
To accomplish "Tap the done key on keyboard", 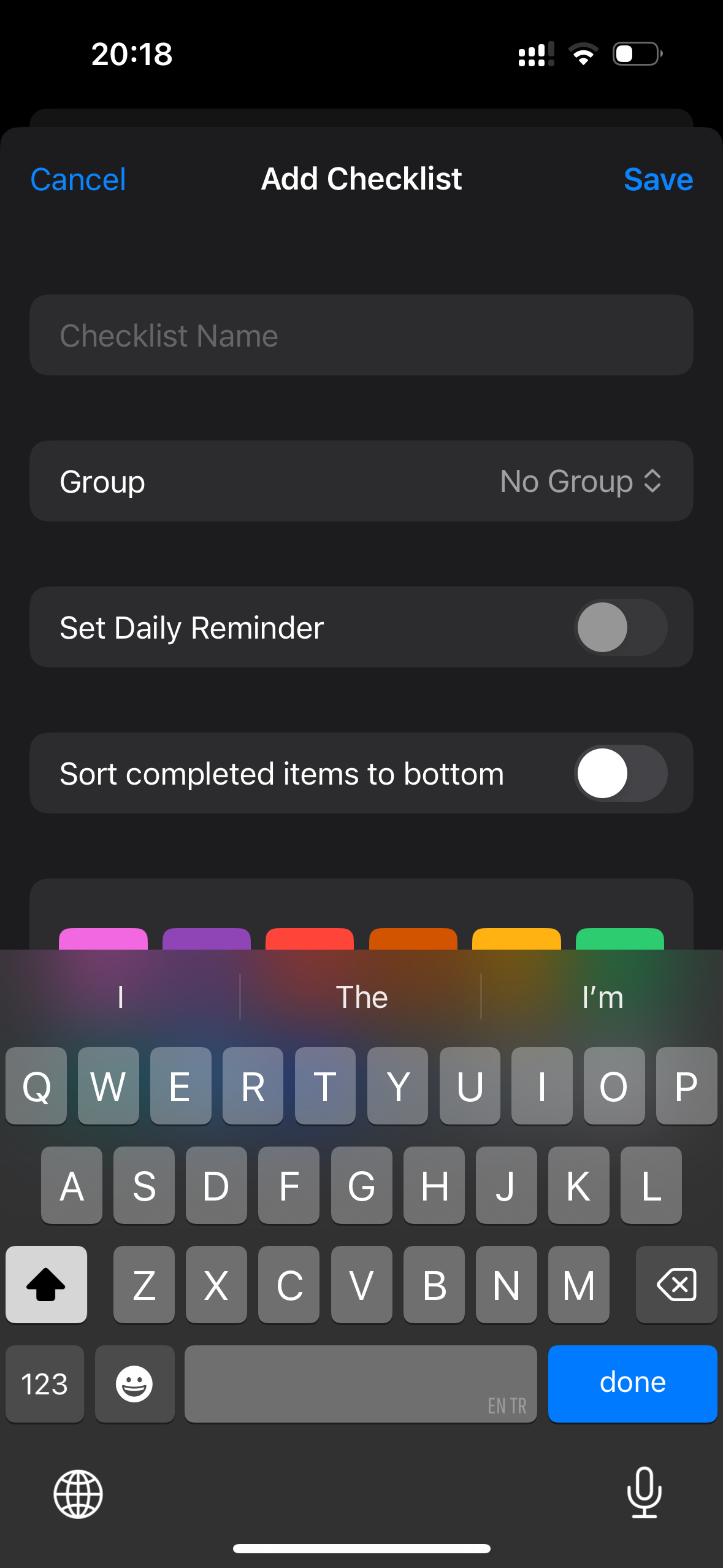I will tap(632, 1383).
